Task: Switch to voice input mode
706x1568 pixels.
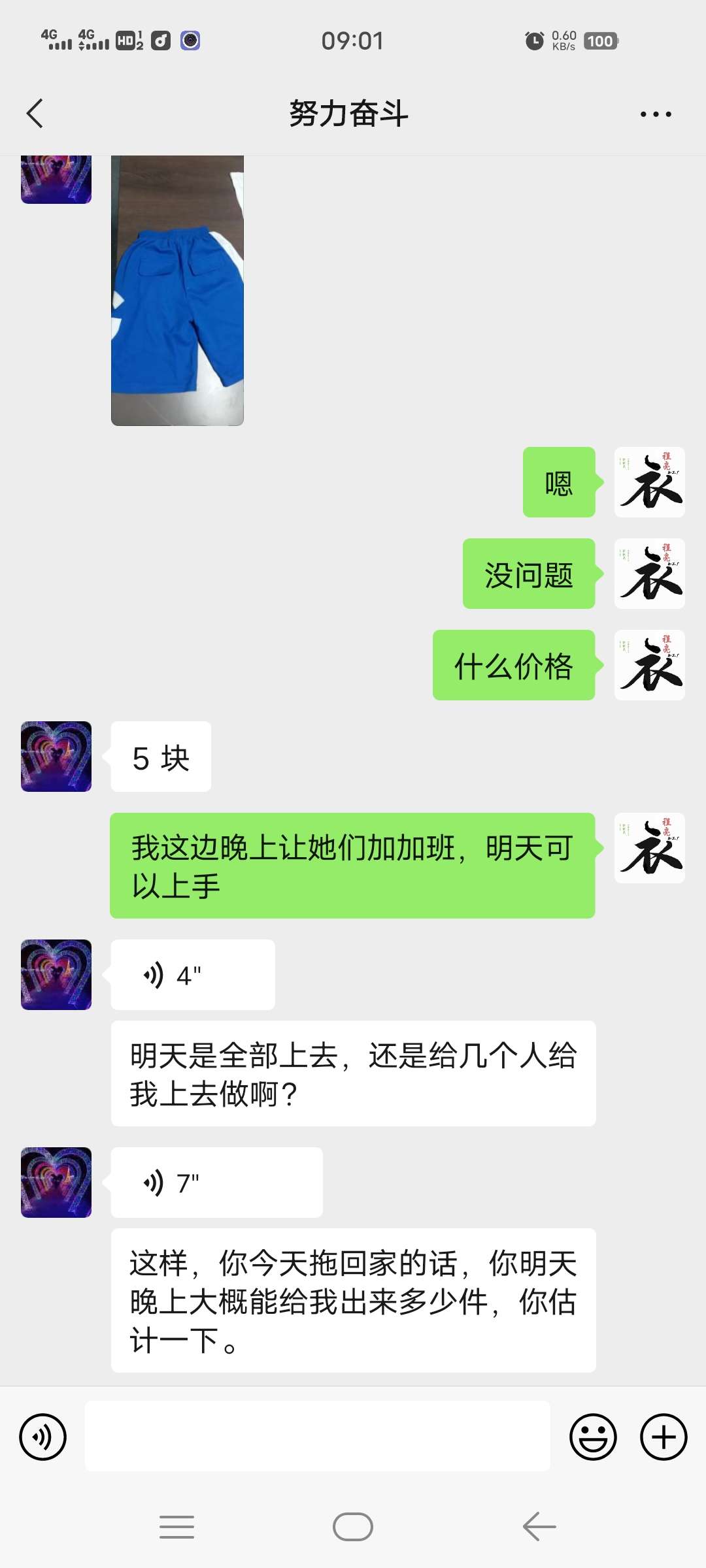Action: pyautogui.click(x=43, y=1437)
